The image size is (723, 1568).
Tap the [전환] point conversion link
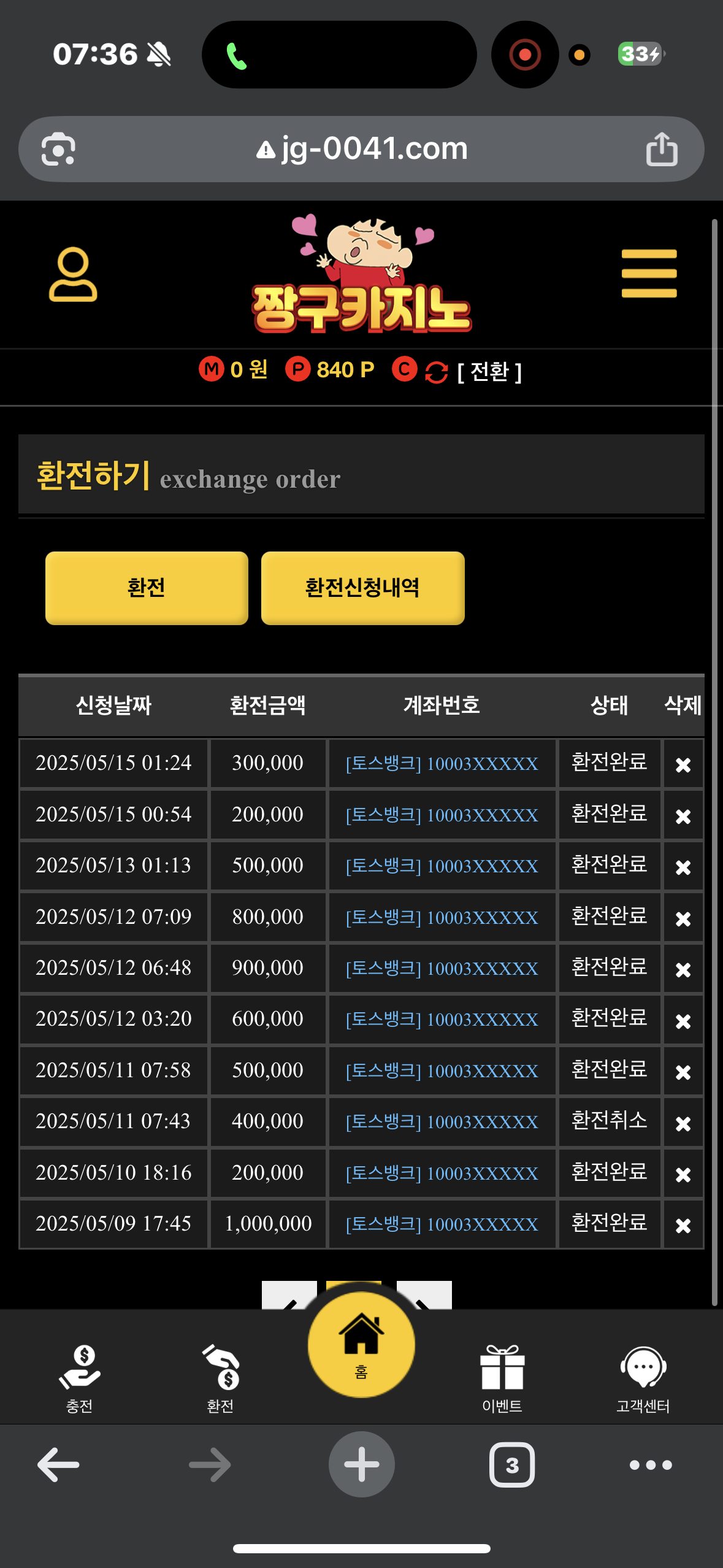click(x=489, y=371)
